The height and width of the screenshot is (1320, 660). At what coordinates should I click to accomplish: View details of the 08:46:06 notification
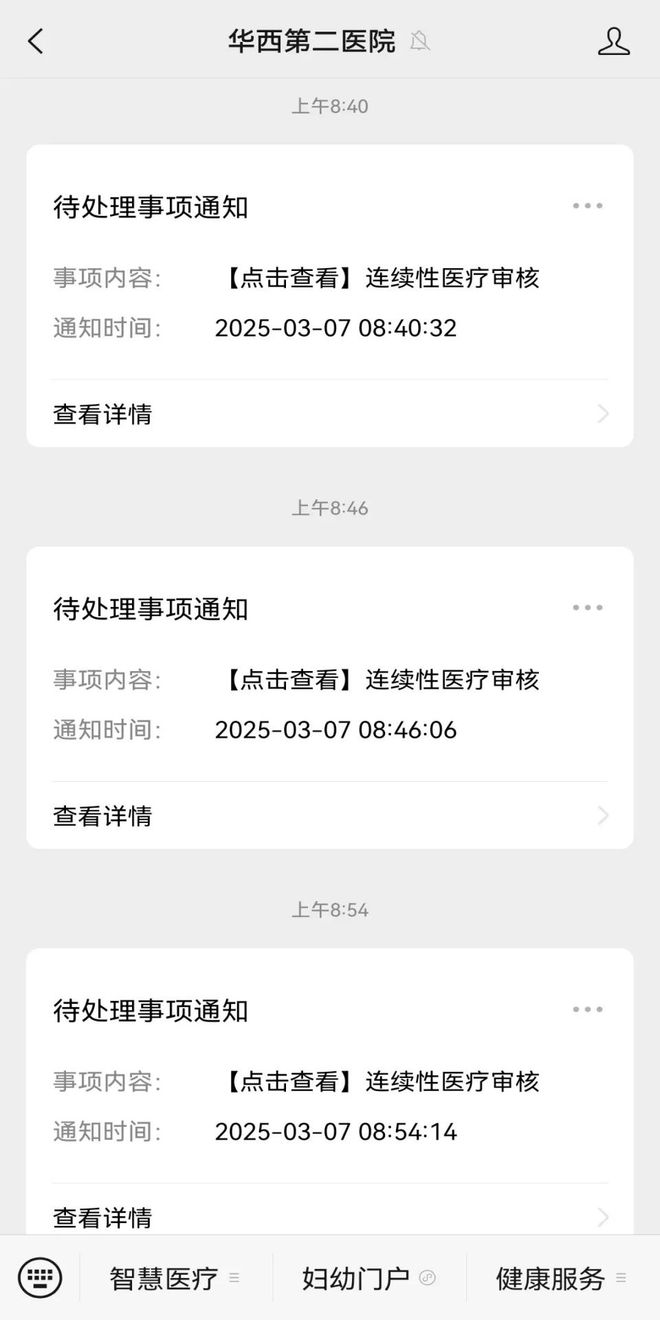330,816
